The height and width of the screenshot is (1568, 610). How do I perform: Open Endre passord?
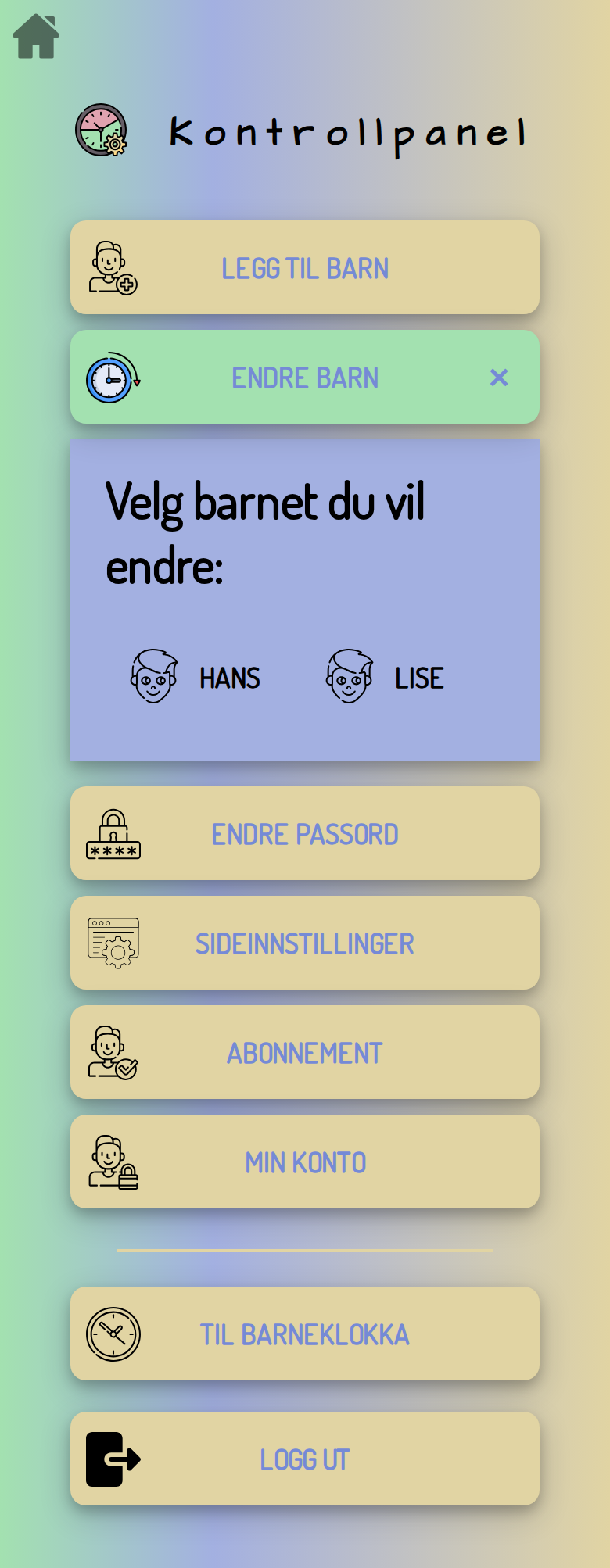point(305,833)
